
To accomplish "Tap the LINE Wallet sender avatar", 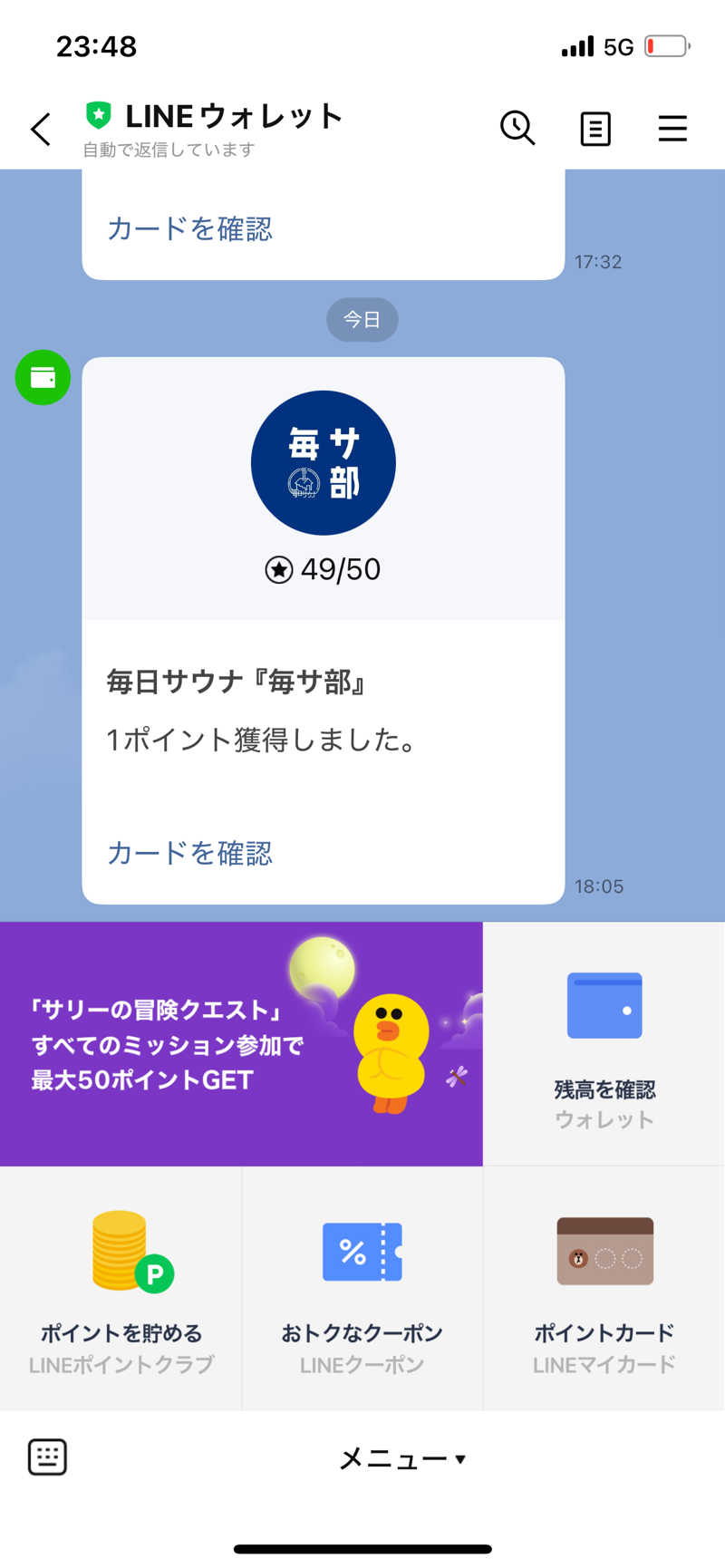I will [43, 377].
